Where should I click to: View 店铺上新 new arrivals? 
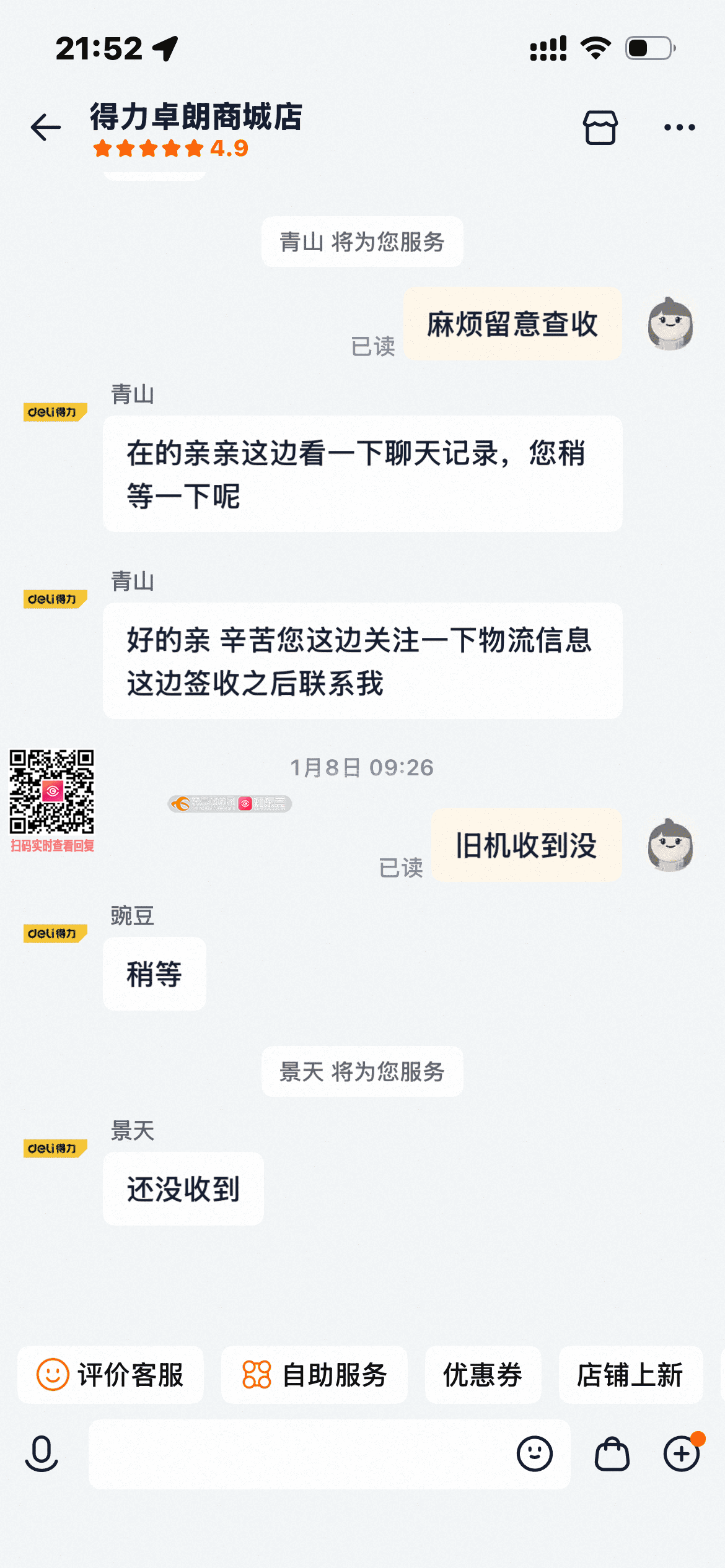click(x=630, y=1375)
